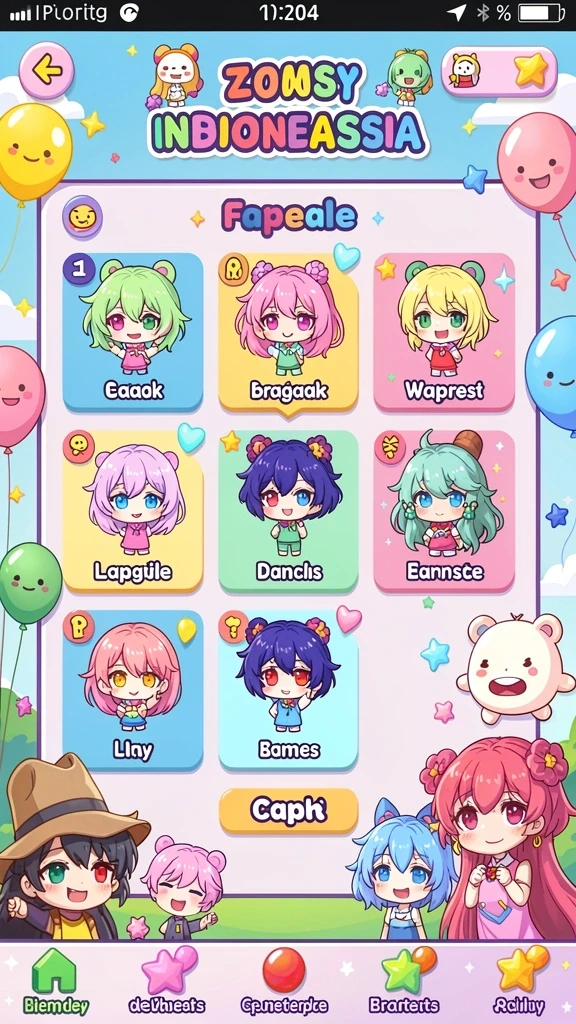Pick the Llny character card
Image resolution: width=576 pixels, height=1024 pixels.
[133, 690]
